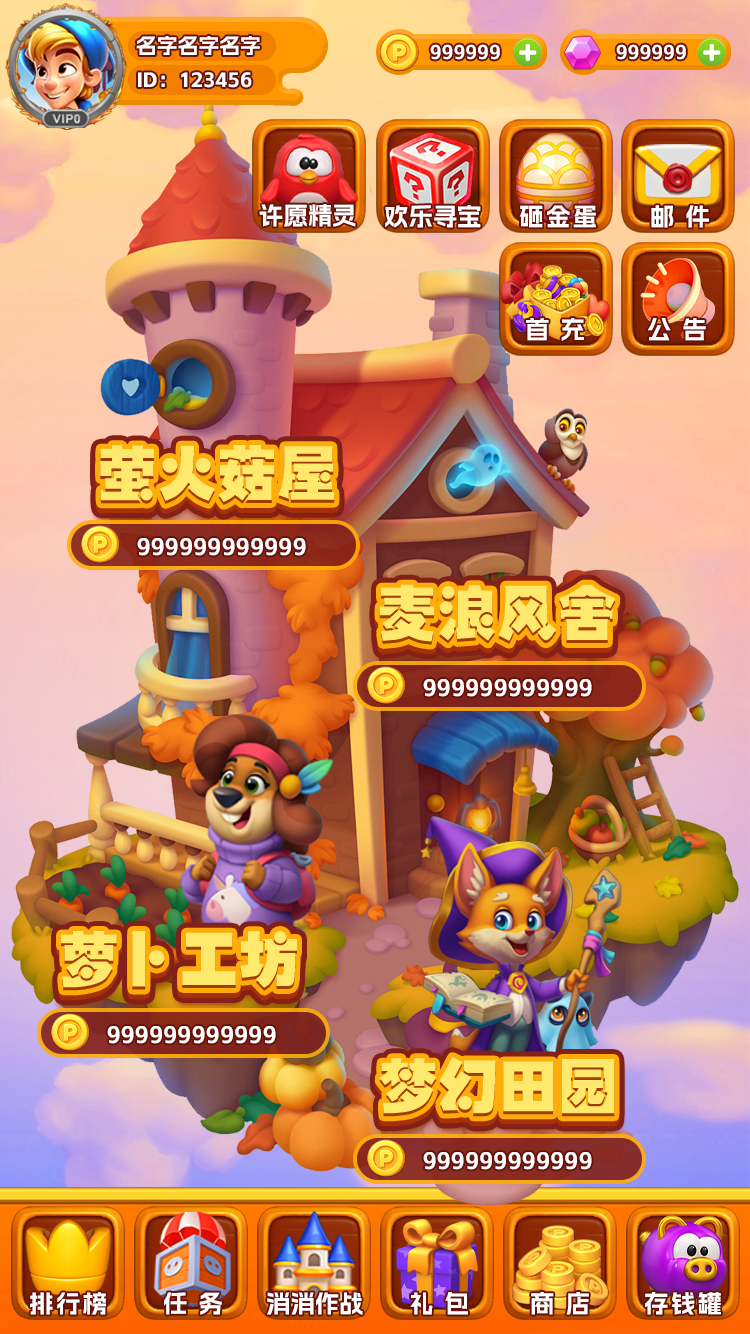
Task: Open 砸金蛋 golden egg game
Action: point(556,177)
